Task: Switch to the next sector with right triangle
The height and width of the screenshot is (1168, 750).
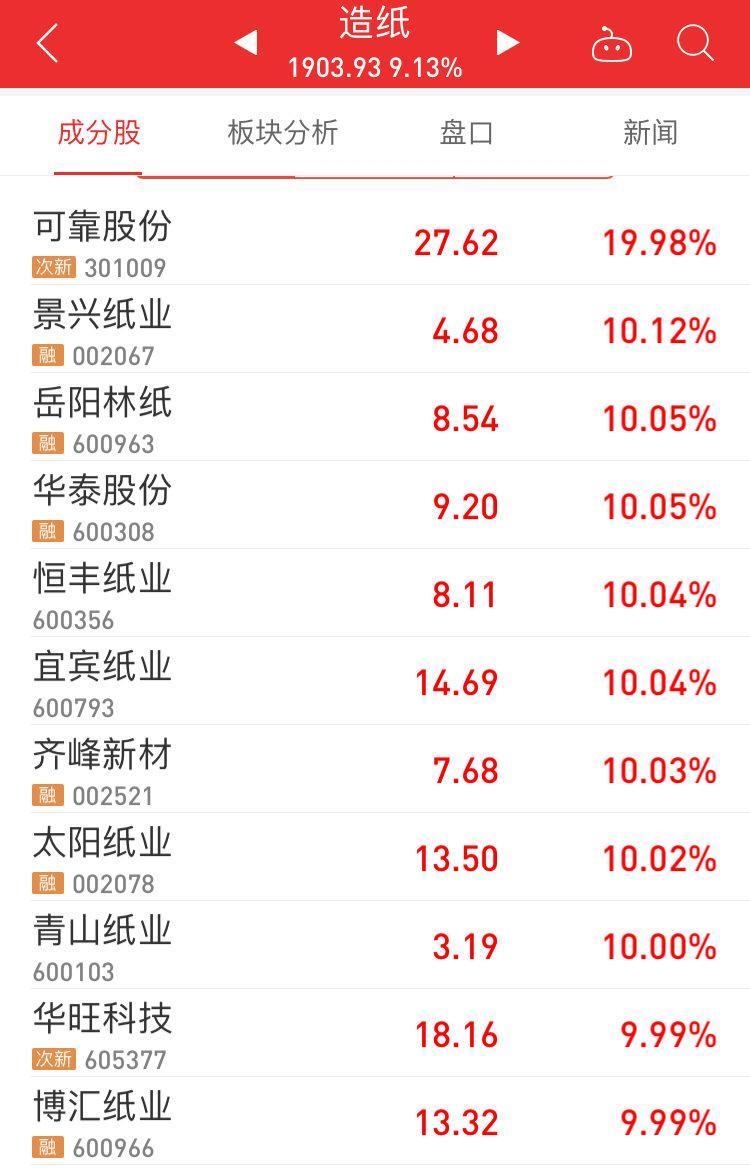Action: (x=508, y=42)
